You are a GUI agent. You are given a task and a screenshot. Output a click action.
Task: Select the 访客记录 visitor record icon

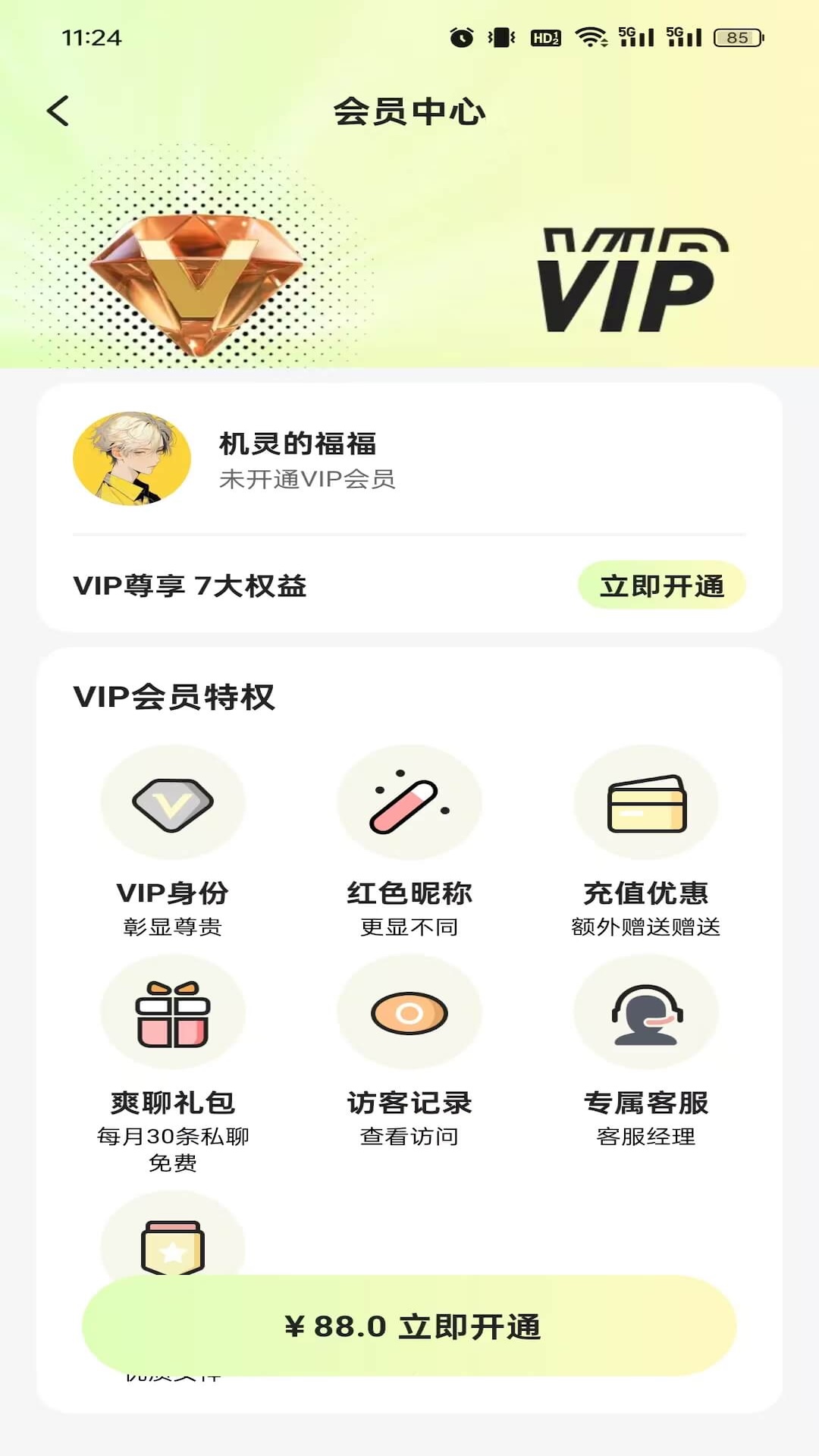(x=409, y=1012)
